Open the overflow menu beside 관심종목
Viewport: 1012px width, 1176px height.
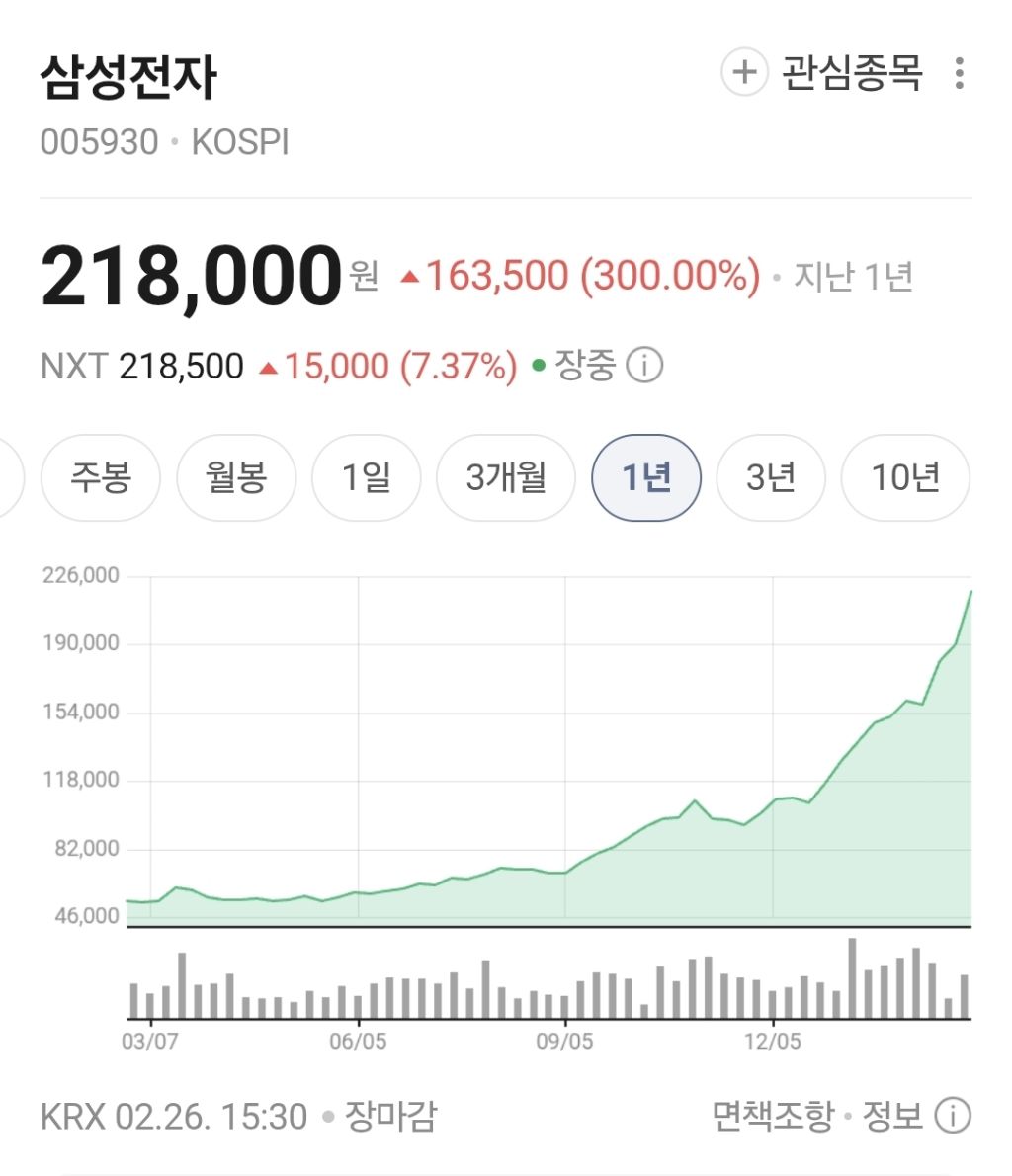959,73
